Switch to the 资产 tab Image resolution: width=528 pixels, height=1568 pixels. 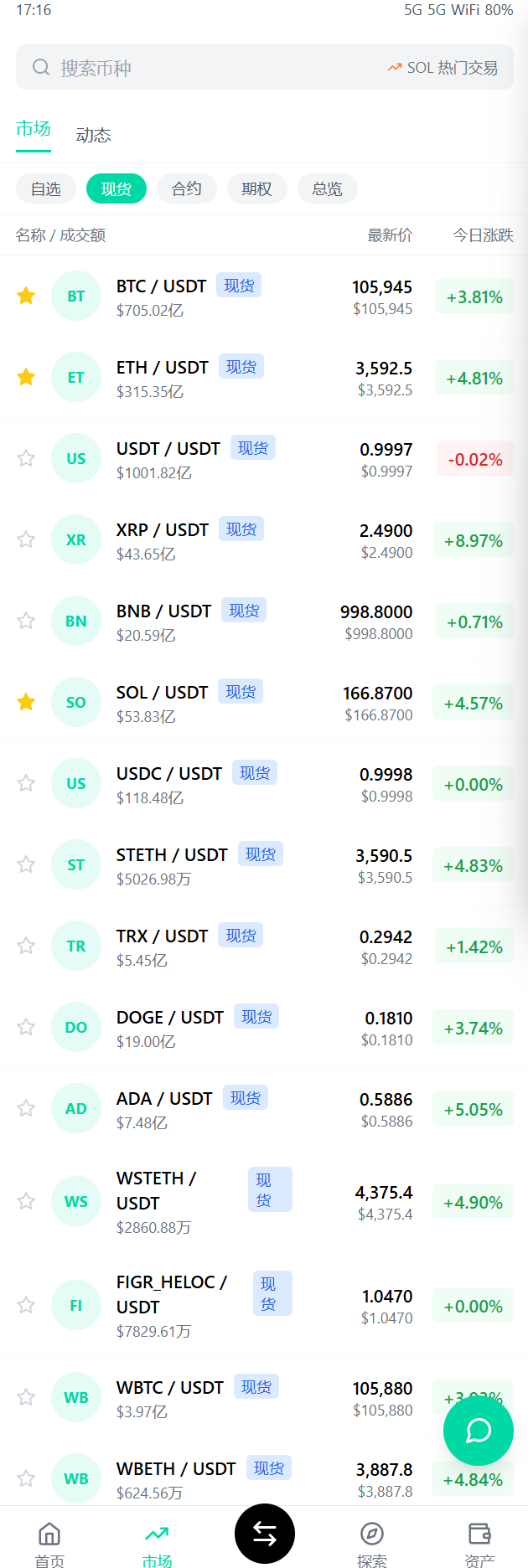479,1543
